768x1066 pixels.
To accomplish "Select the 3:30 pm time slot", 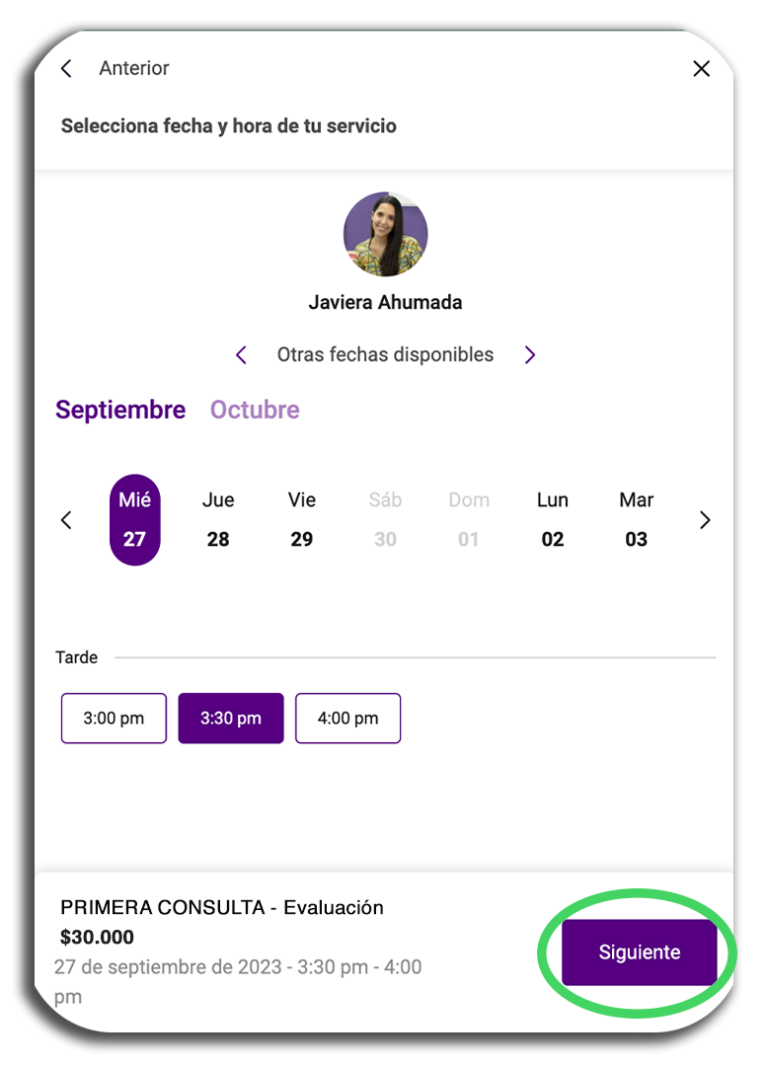I will click(231, 718).
